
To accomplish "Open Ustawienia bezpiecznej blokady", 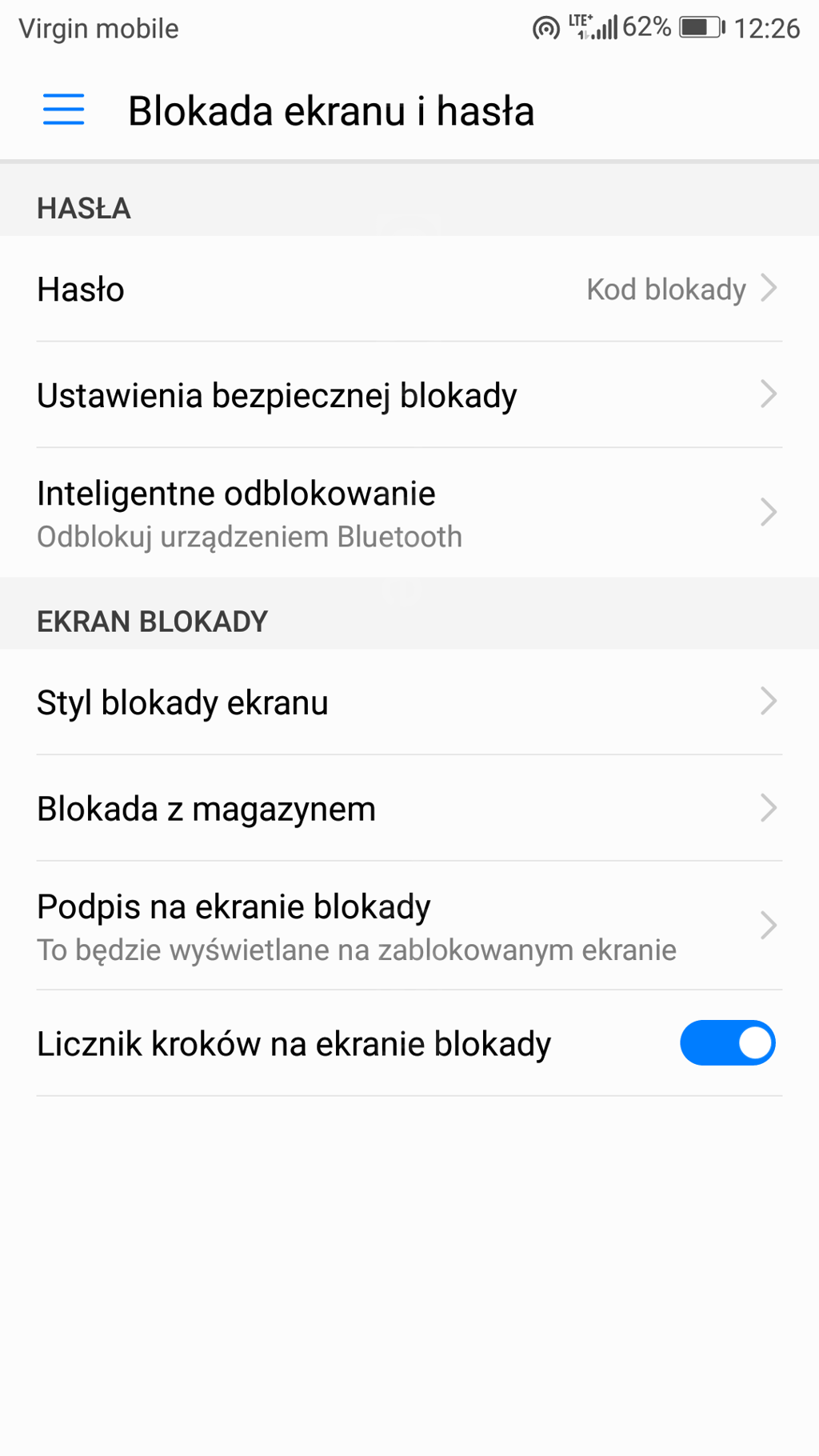I will pos(408,395).
